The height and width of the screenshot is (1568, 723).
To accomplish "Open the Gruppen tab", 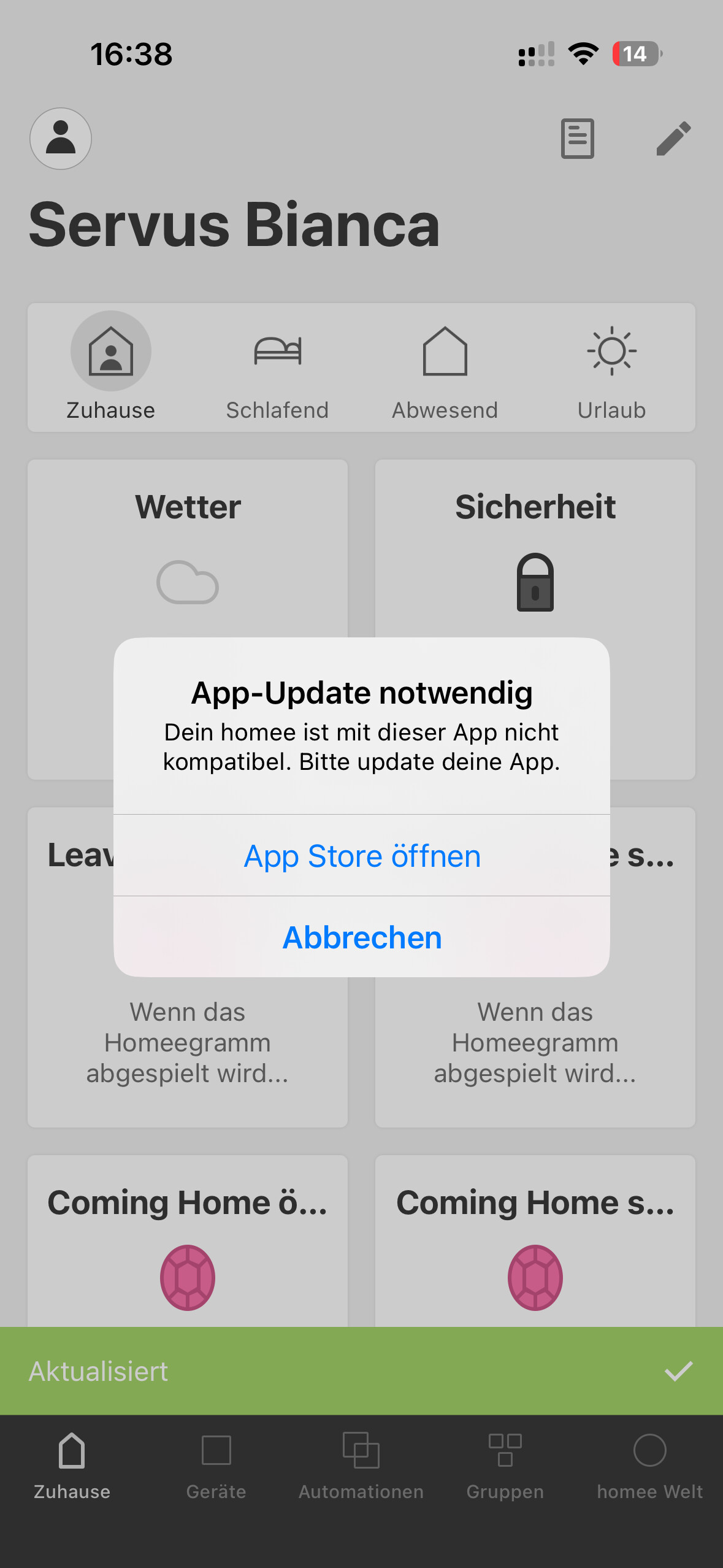I will [505, 1466].
